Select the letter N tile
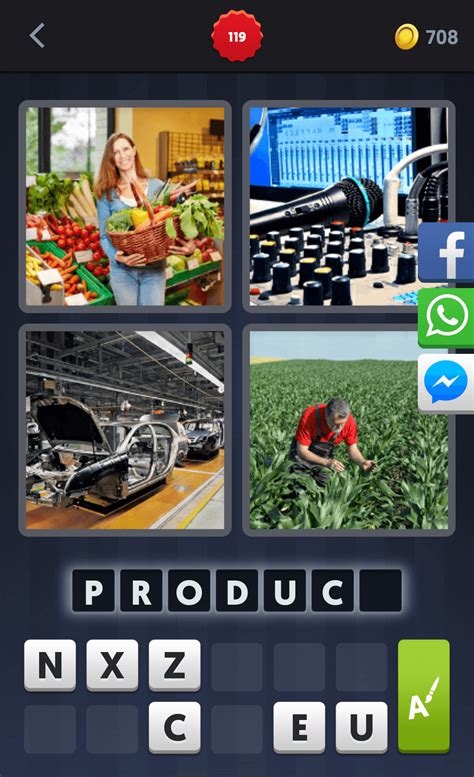Viewport: 474px width, 777px height. point(50,665)
